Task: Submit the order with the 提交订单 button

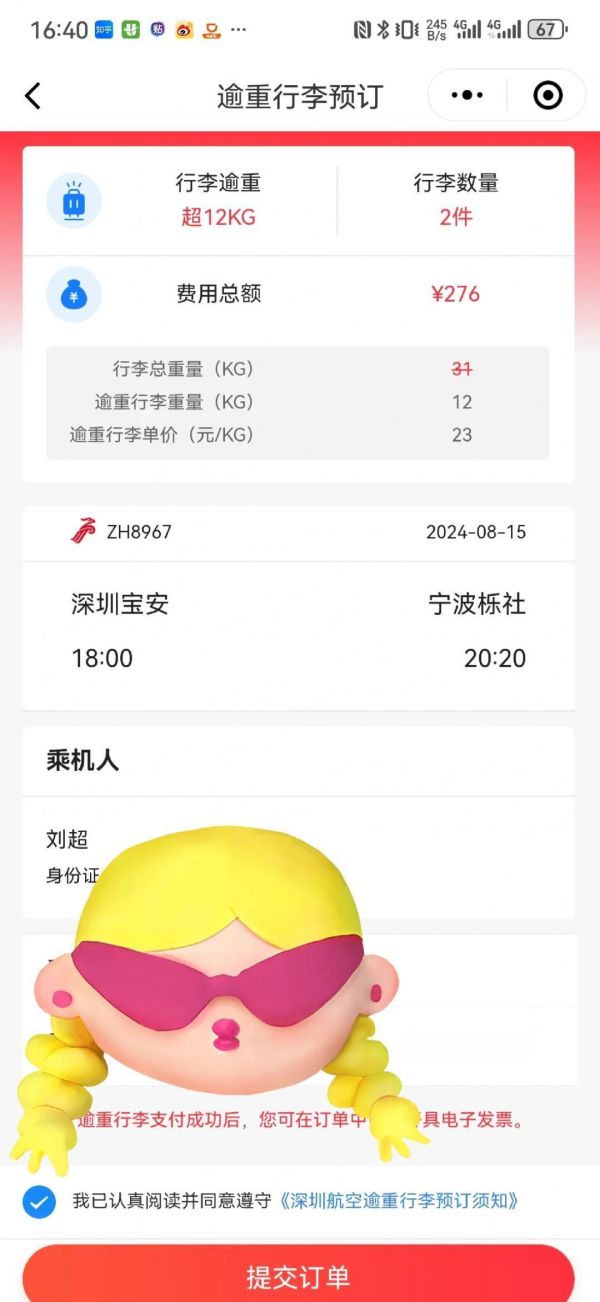Action: [x=298, y=1275]
